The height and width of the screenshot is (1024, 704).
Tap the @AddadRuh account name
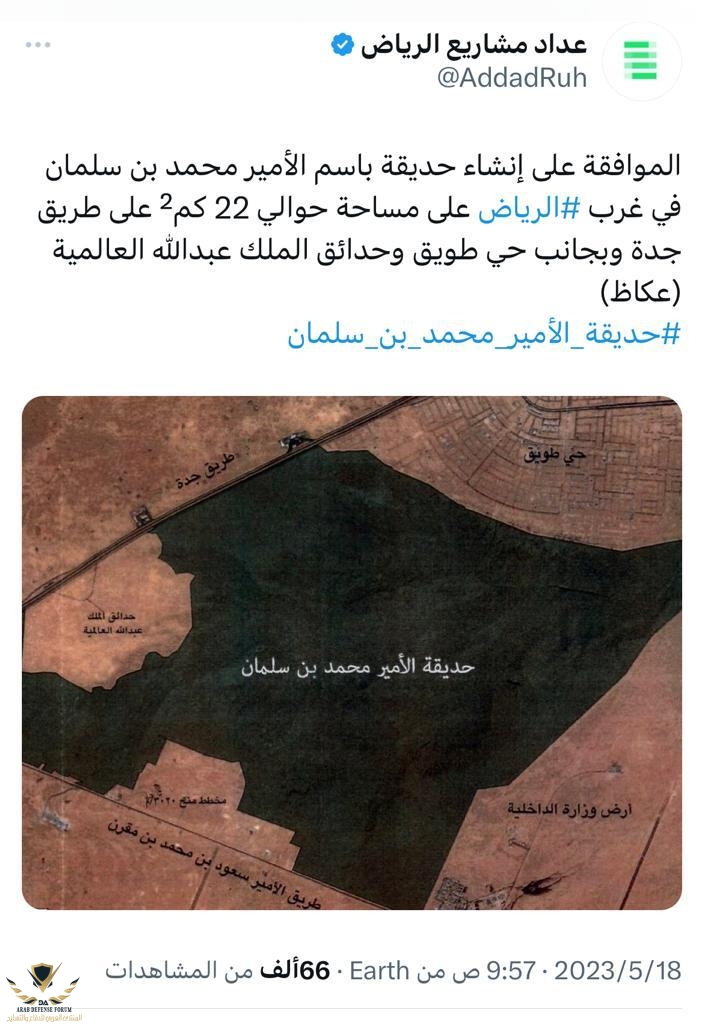point(512,78)
